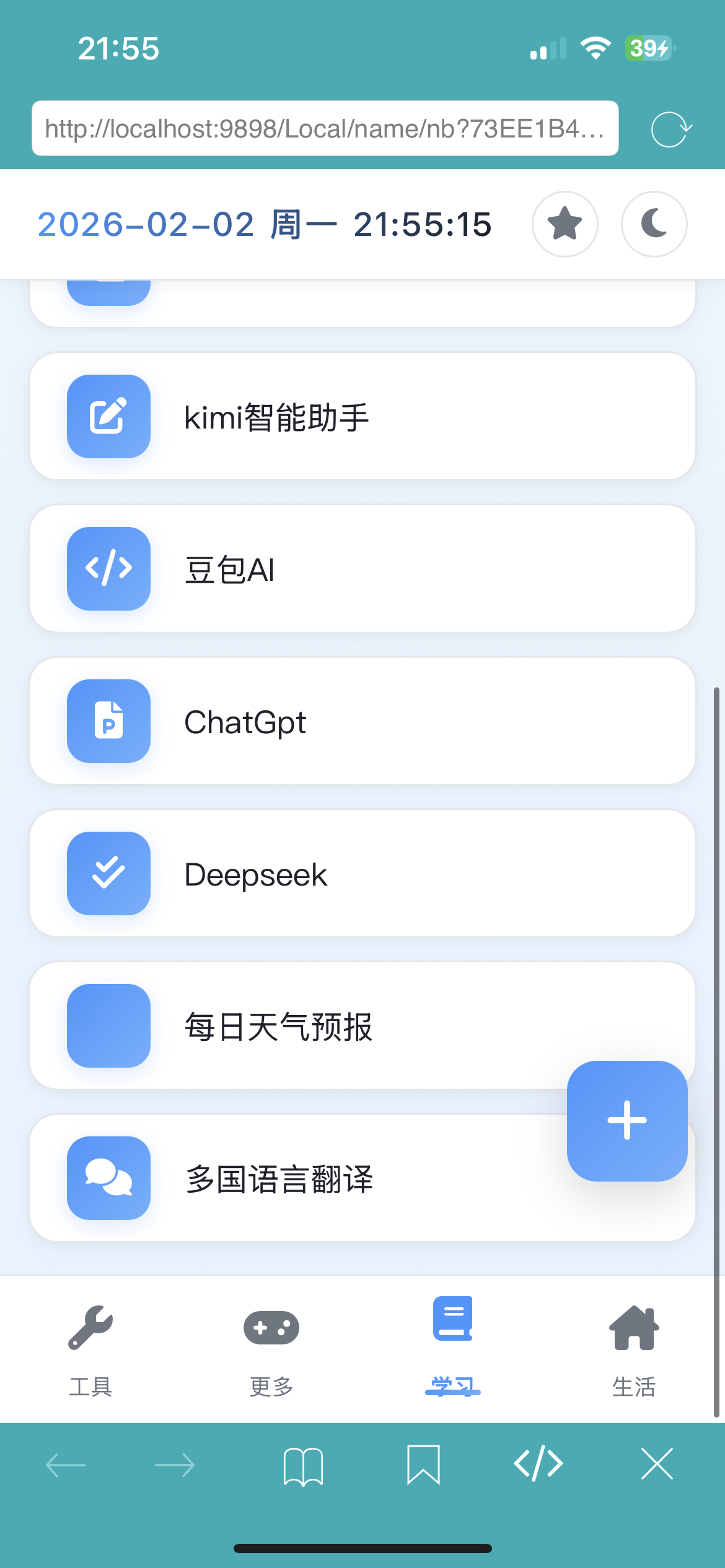Tap the URL address bar
Image resolution: width=725 pixels, height=1568 pixels.
[325, 128]
